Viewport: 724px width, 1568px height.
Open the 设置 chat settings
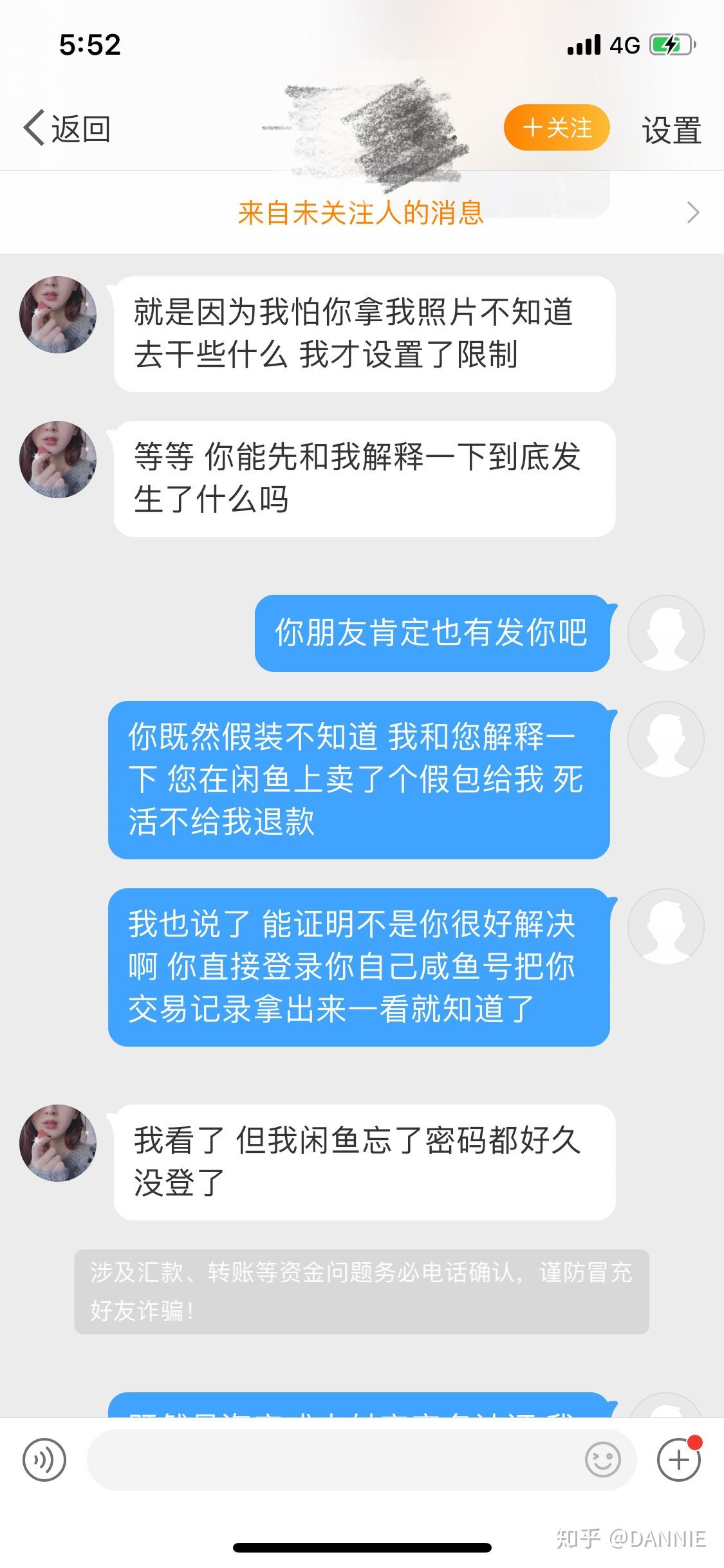pos(671,130)
